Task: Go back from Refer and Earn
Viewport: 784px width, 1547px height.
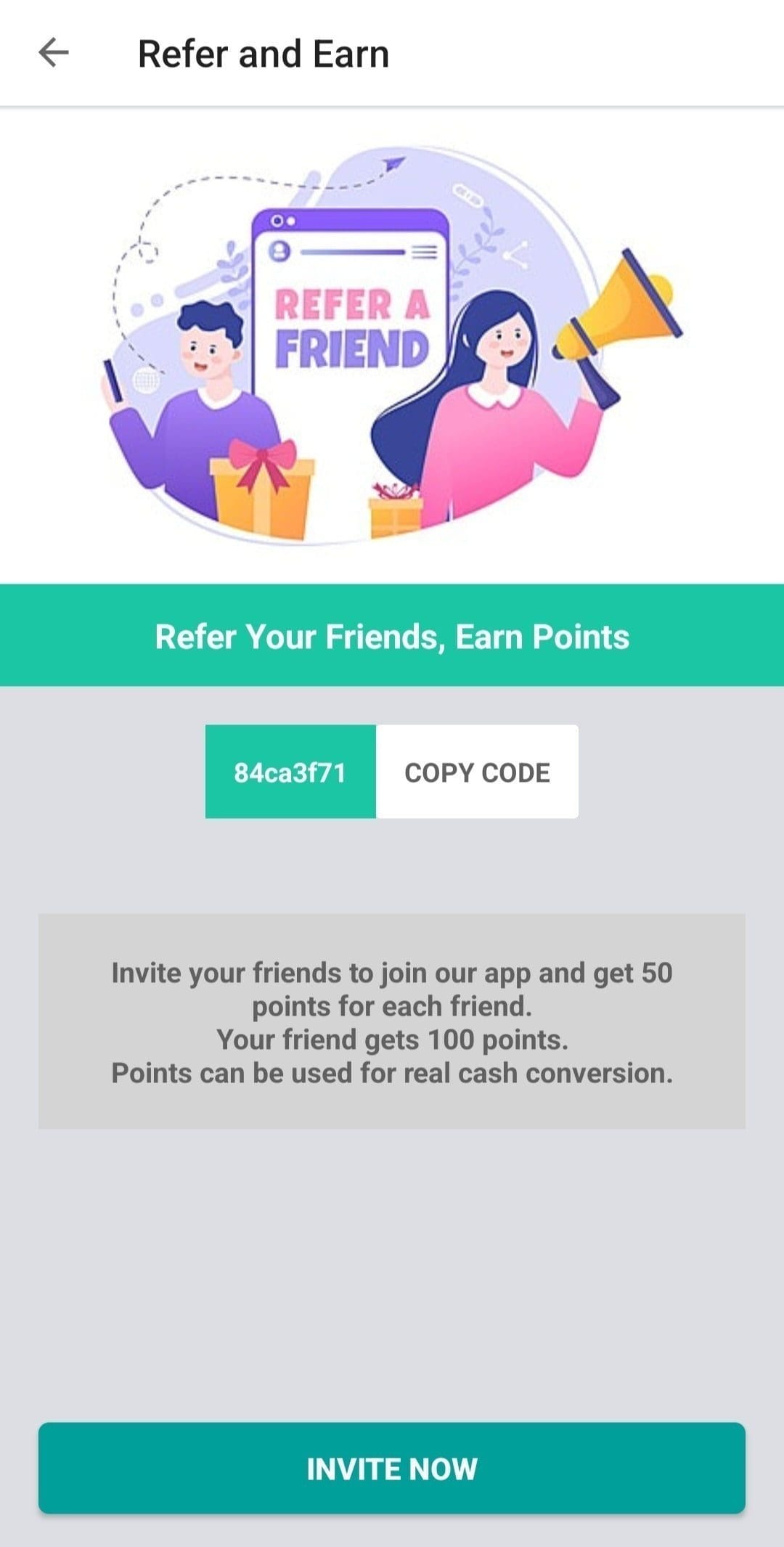Action: click(54, 53)
